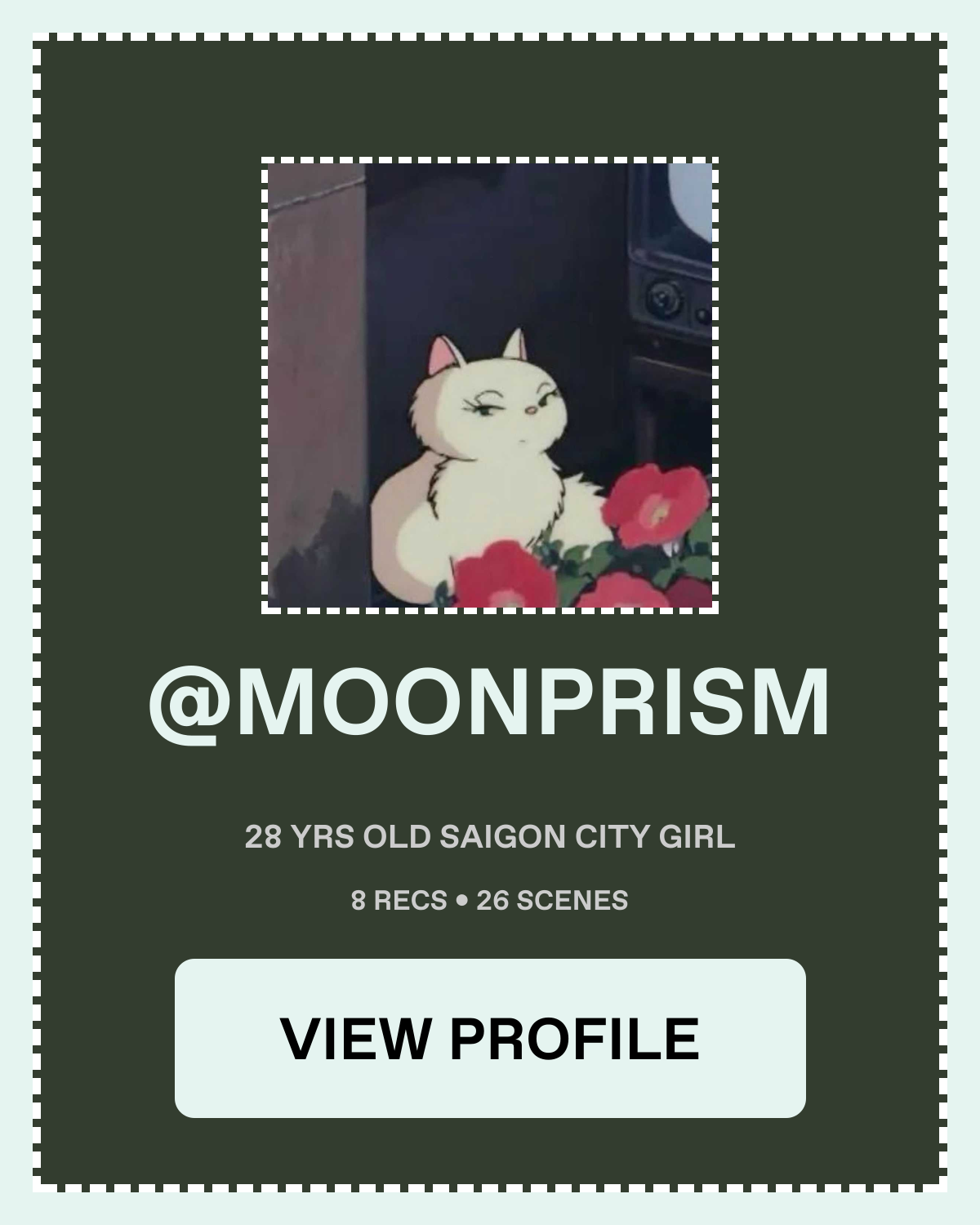This screenshot has height=1225, width=980.
Task: Tap the View Profile button
Action: pos(490,1038)
